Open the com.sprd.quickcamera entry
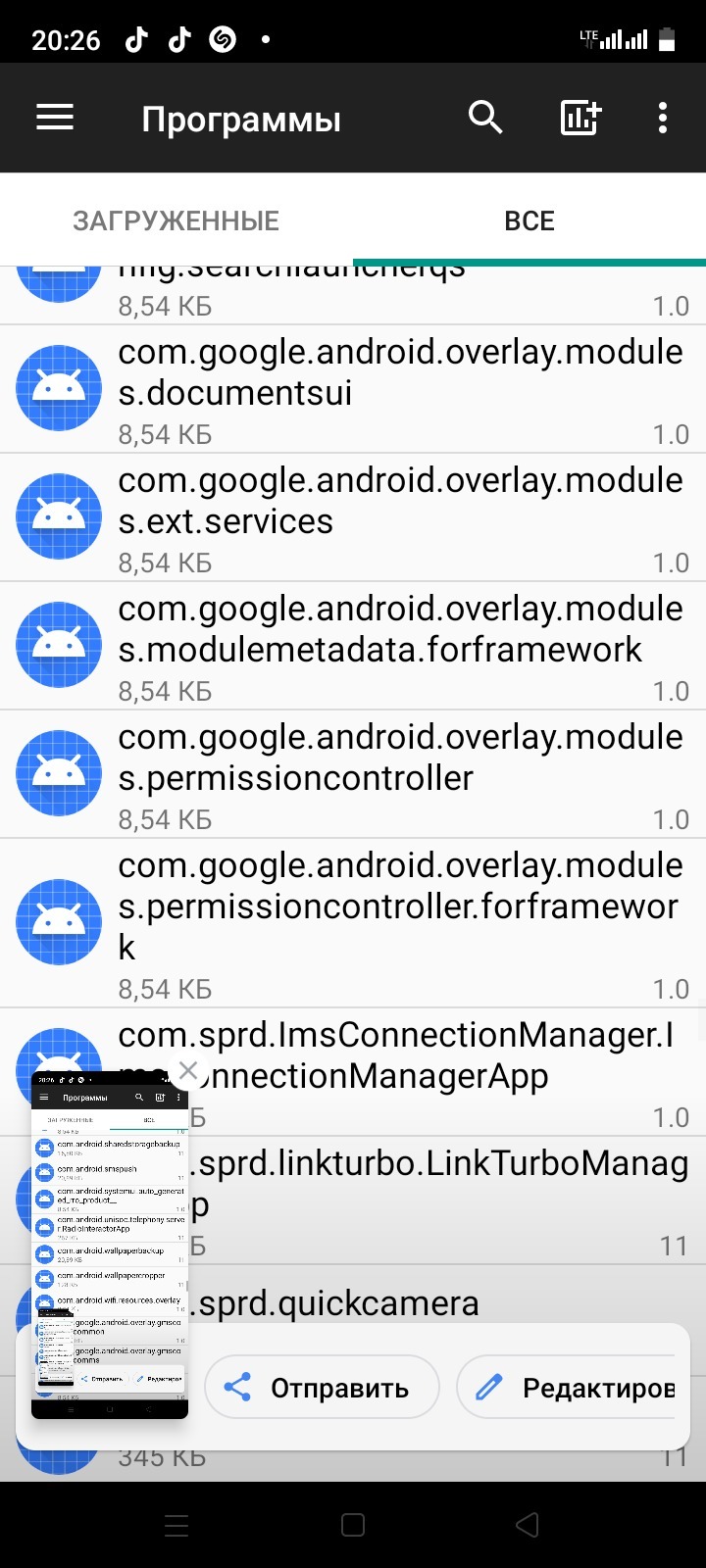This screenshot has height=1568, width=706. [x=392, y=1303]
